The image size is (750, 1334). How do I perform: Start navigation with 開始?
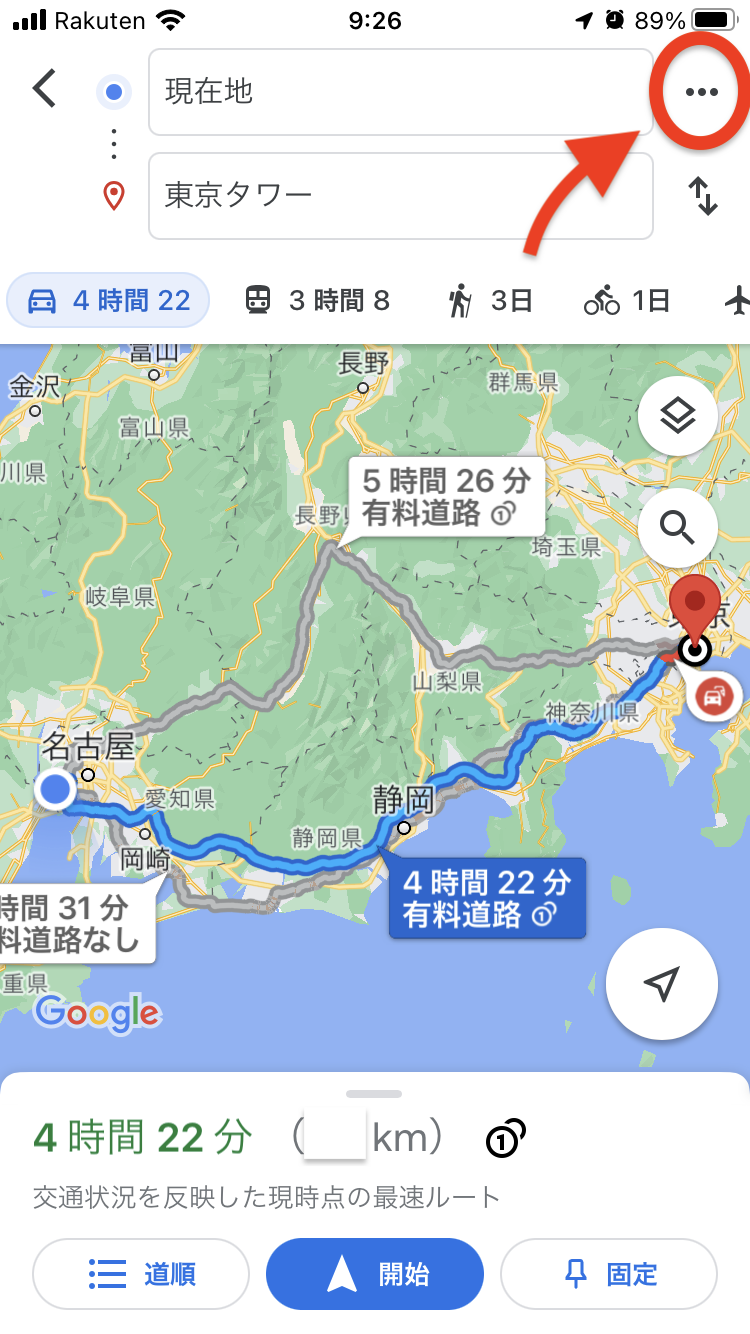point(375,1274)
